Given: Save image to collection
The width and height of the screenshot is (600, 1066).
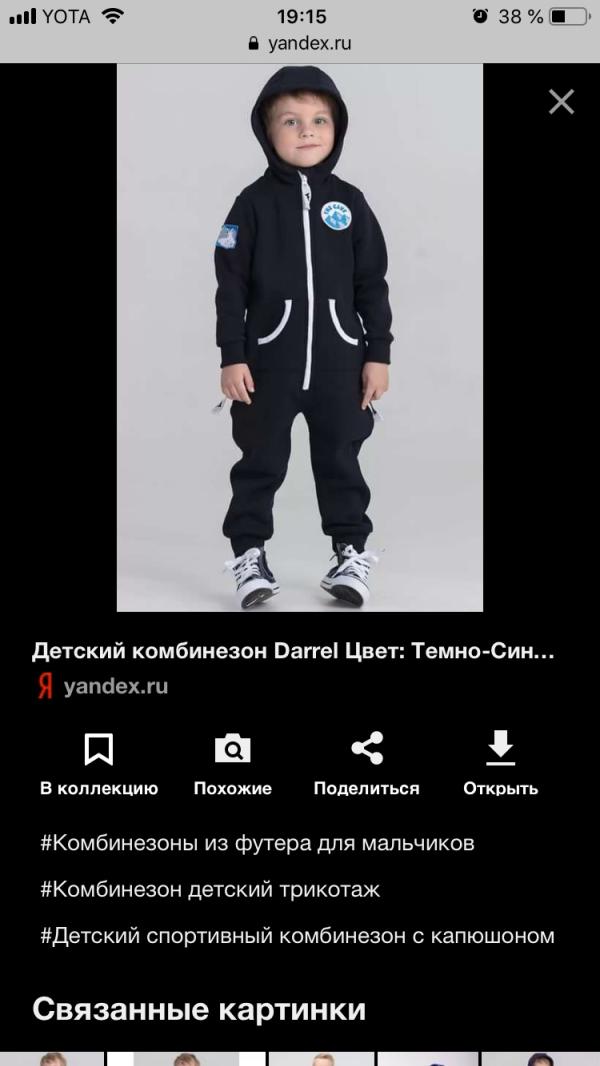Looking at the screenshot, I should tap(99, 763).
